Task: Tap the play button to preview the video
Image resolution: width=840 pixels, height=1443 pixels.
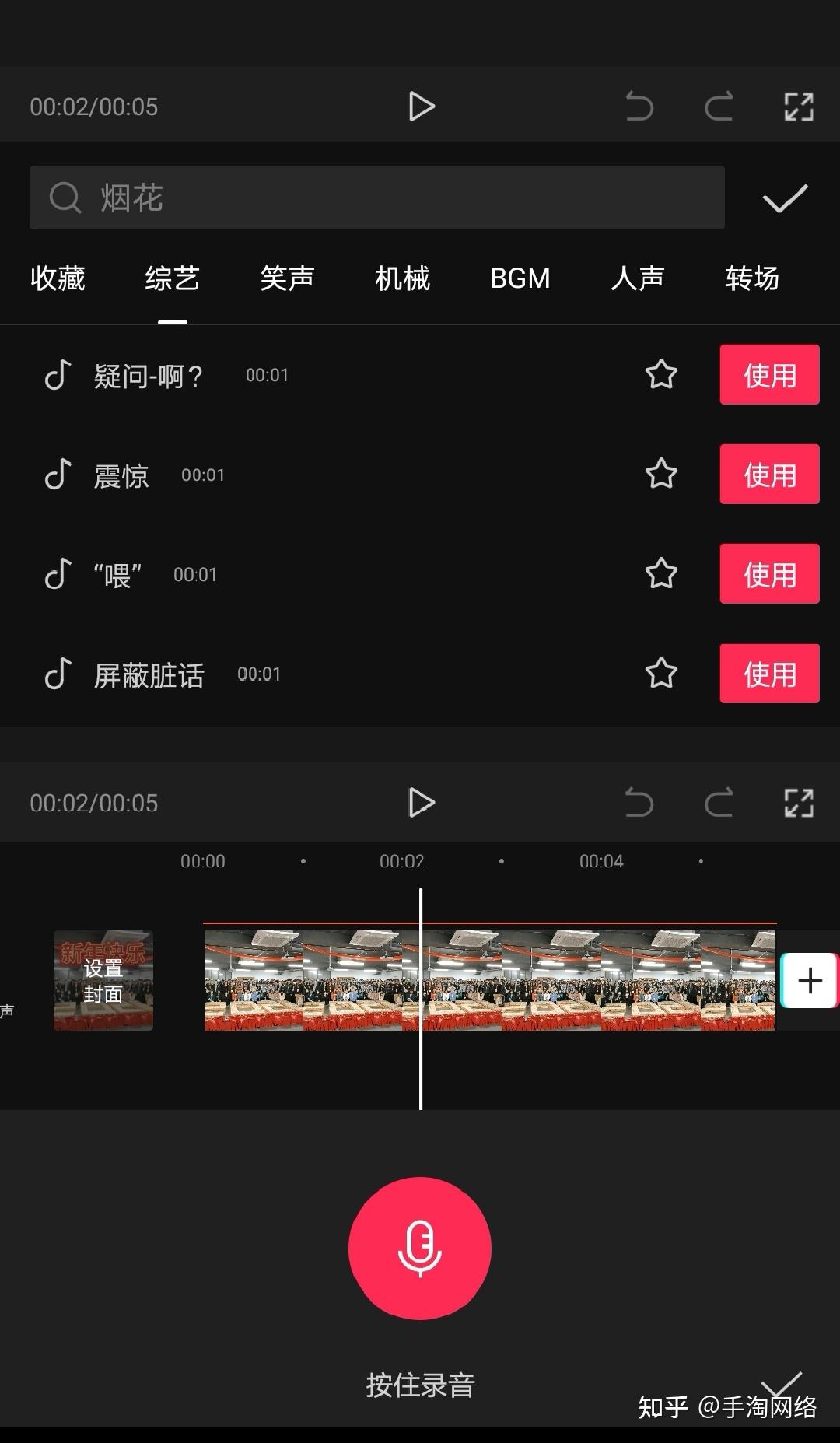Action: 421,107
